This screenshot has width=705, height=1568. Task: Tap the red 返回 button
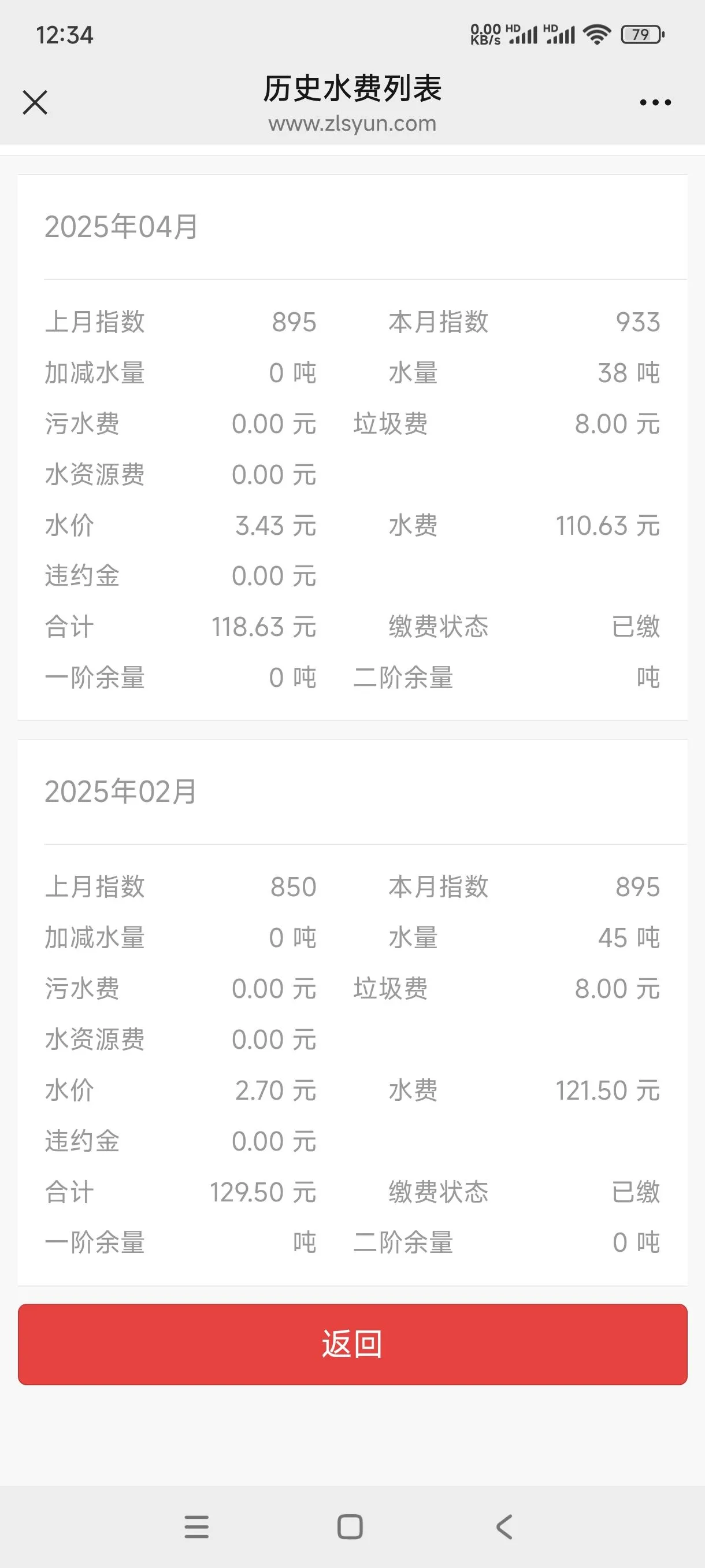pyautogui.click(x=352, y=1345)
